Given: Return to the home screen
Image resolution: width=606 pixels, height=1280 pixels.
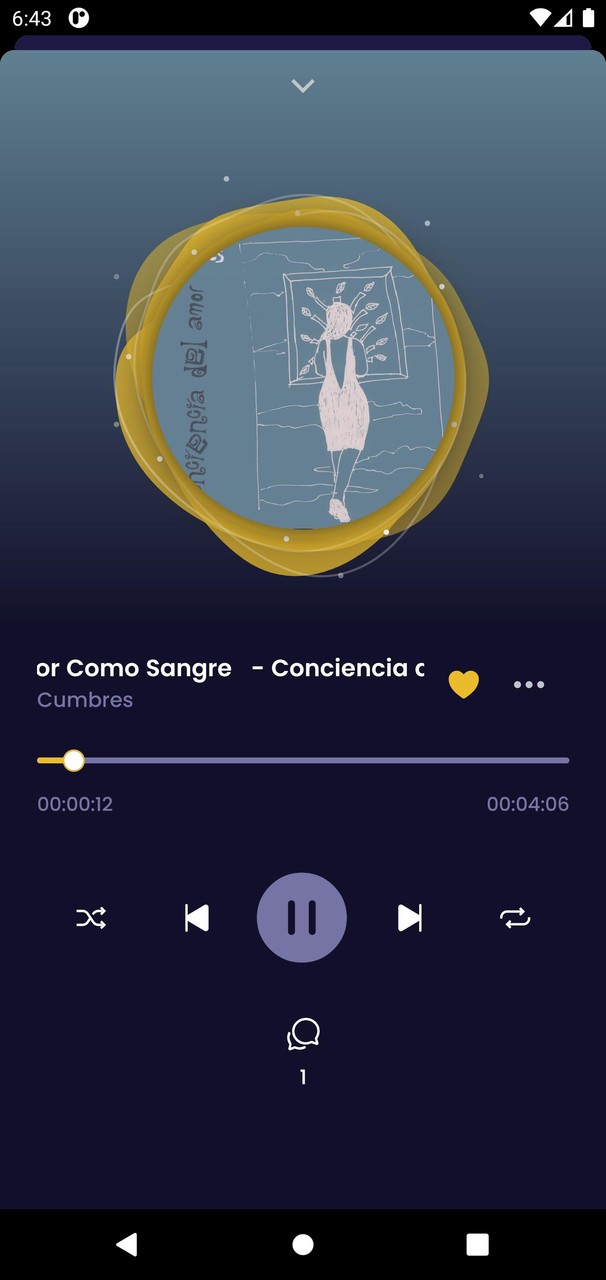Looking at the screenshot, I should (303, 1244).
